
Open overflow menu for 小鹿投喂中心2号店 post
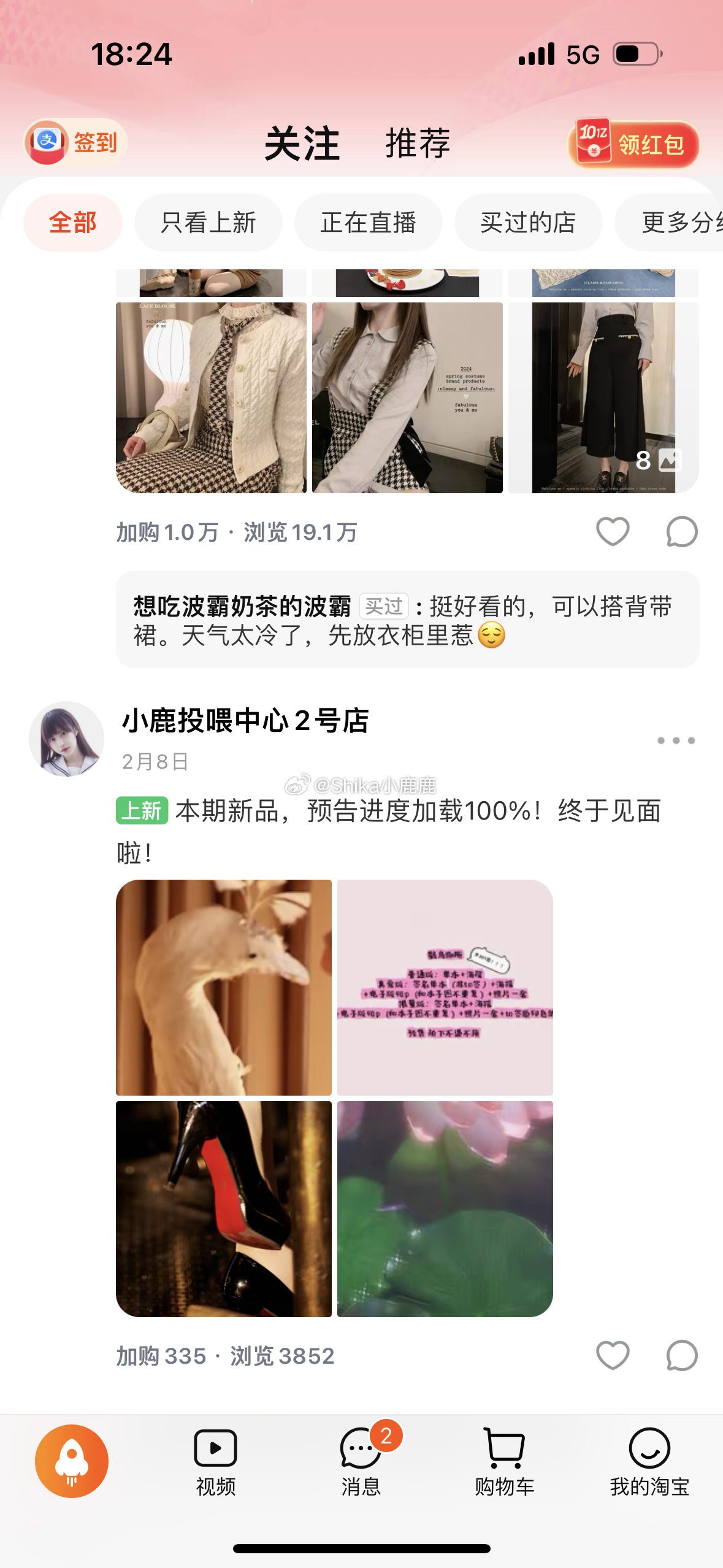[676, 740]
